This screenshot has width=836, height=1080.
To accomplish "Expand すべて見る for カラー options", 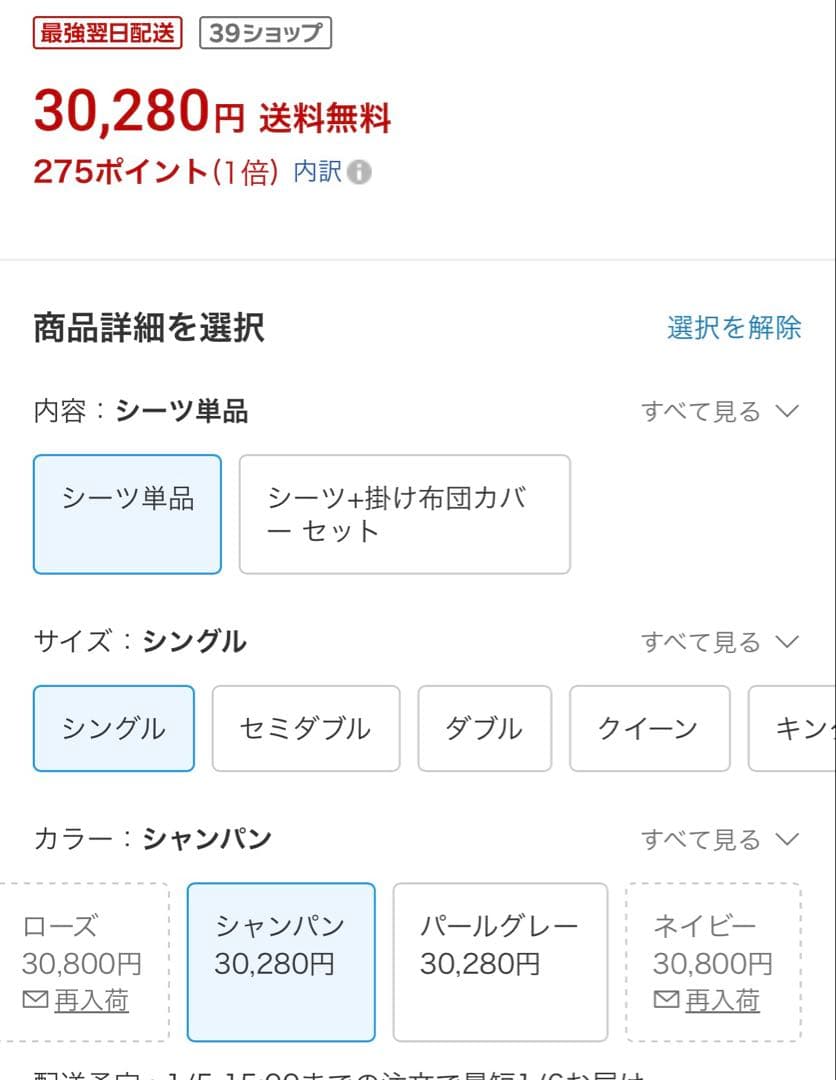I will (x=719, y=839).
